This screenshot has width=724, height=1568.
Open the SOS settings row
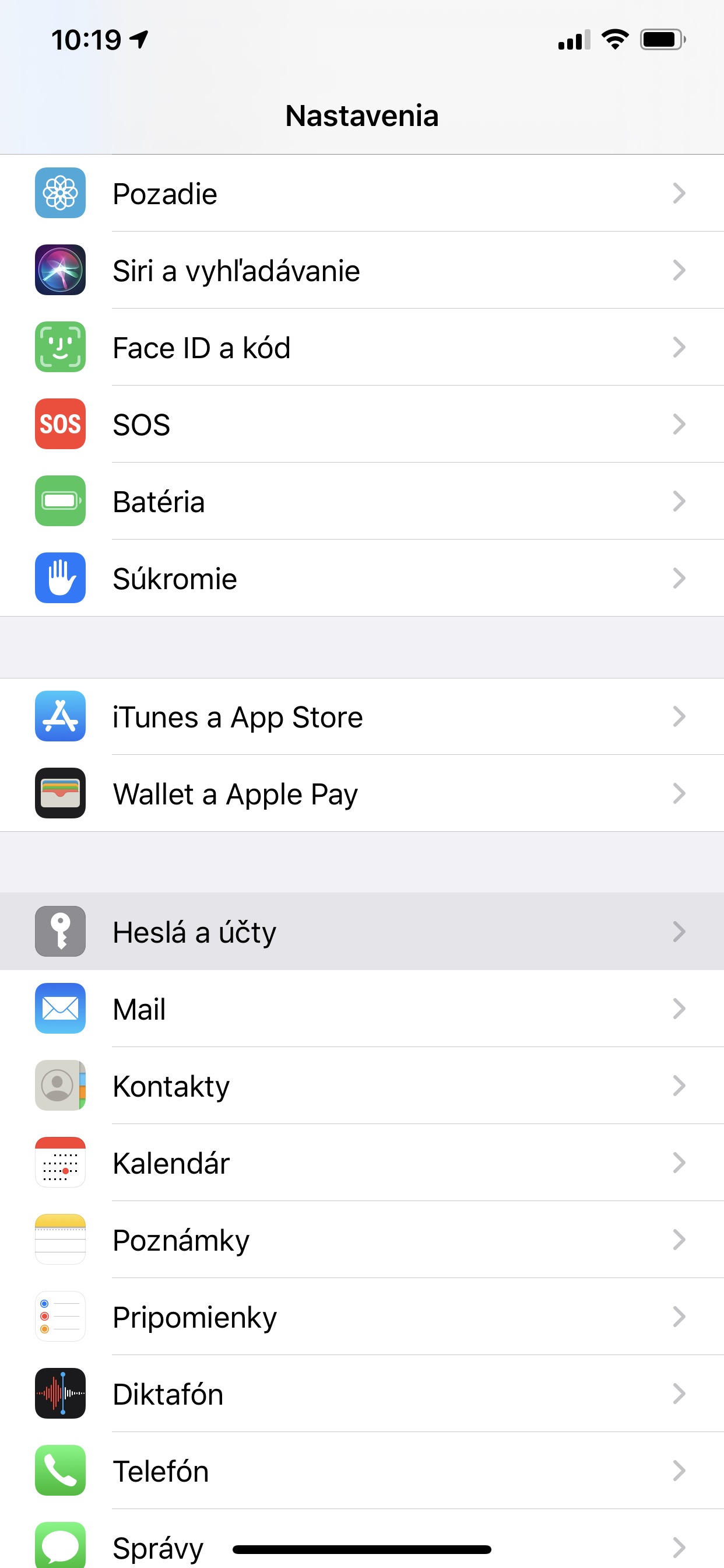pos(362,424)
